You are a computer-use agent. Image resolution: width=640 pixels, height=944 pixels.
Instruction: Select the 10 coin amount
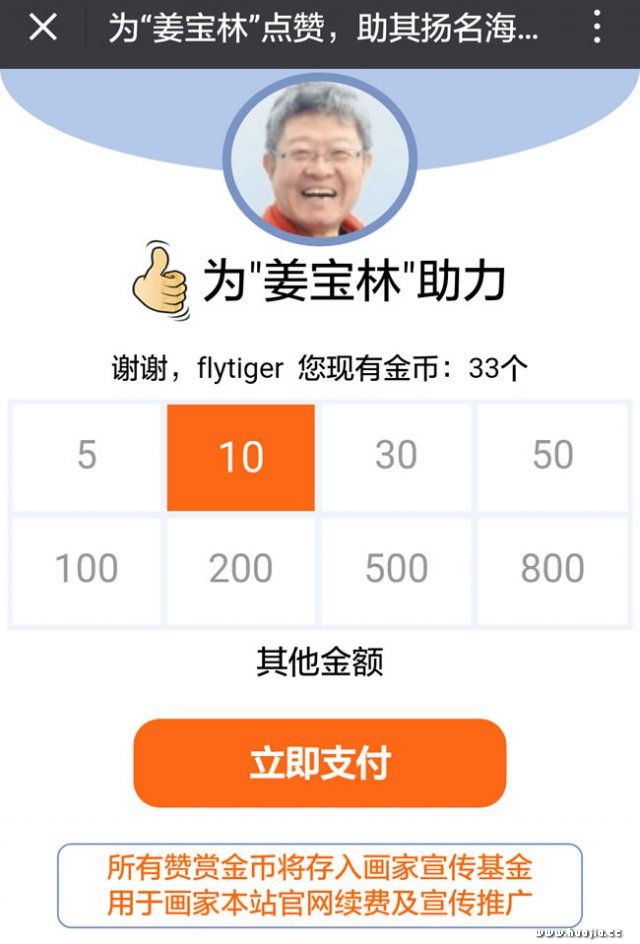241,457
